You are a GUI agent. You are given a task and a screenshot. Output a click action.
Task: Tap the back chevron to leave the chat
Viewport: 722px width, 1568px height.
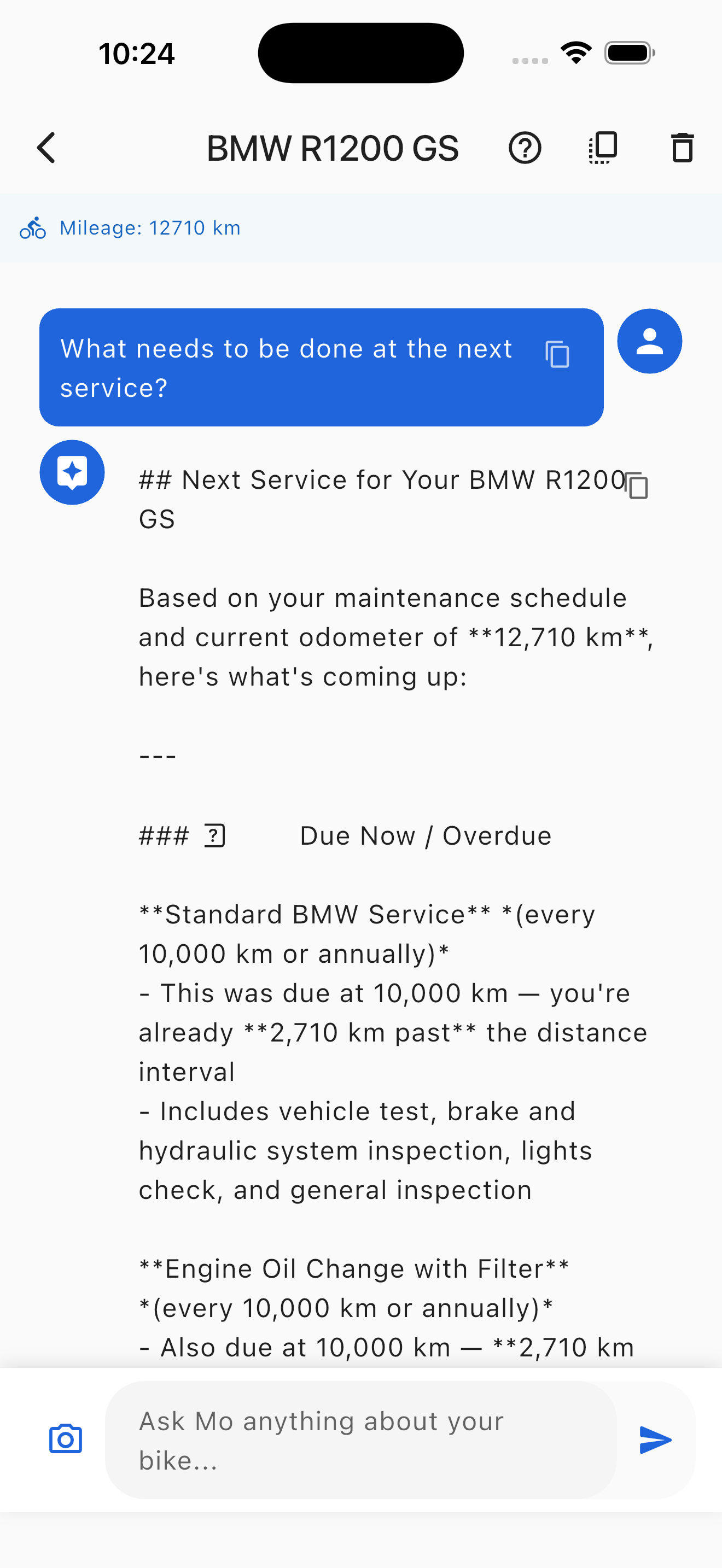[46, 148]
